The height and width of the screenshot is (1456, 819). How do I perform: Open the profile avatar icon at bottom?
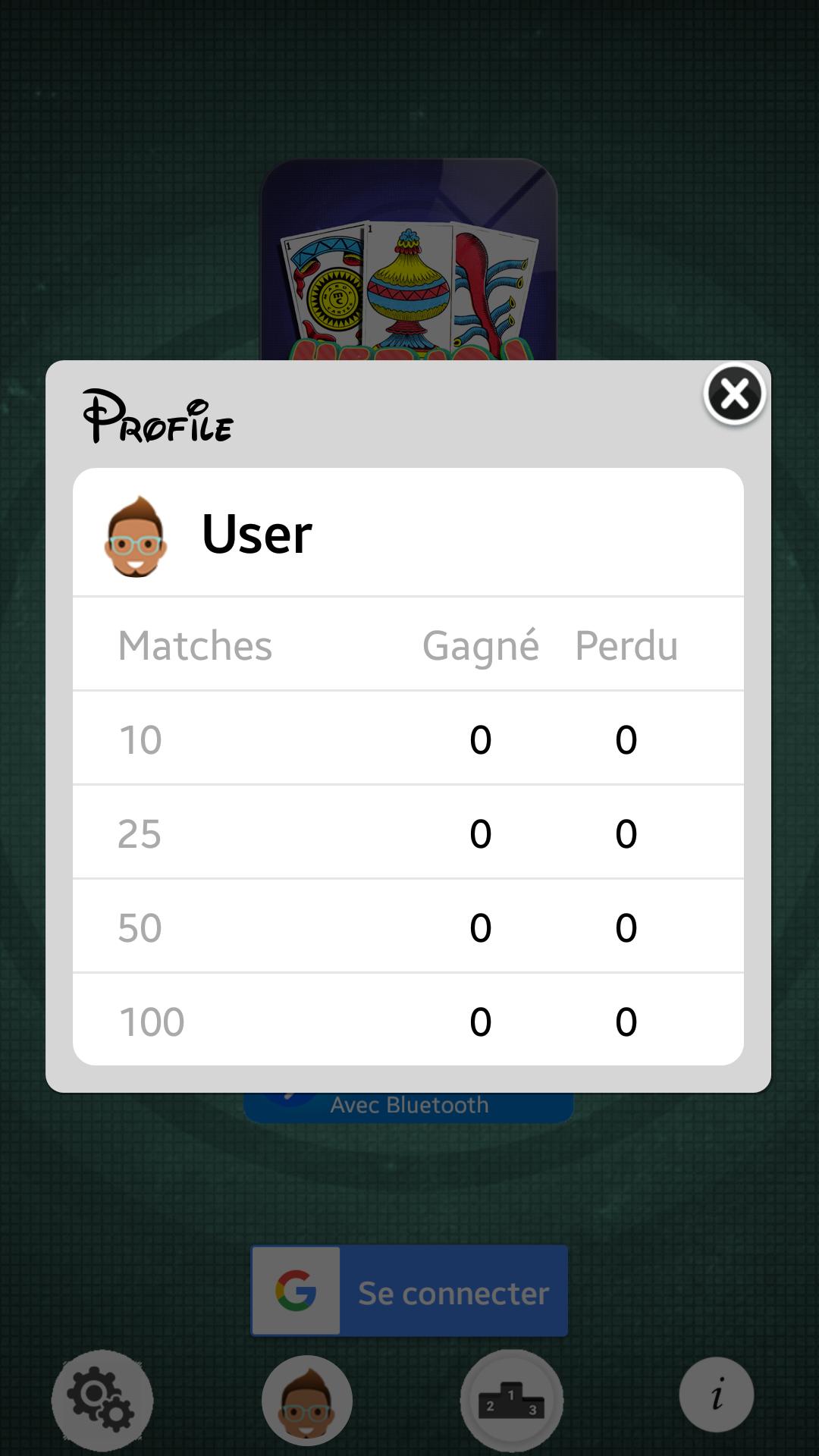pos(306,1401)
